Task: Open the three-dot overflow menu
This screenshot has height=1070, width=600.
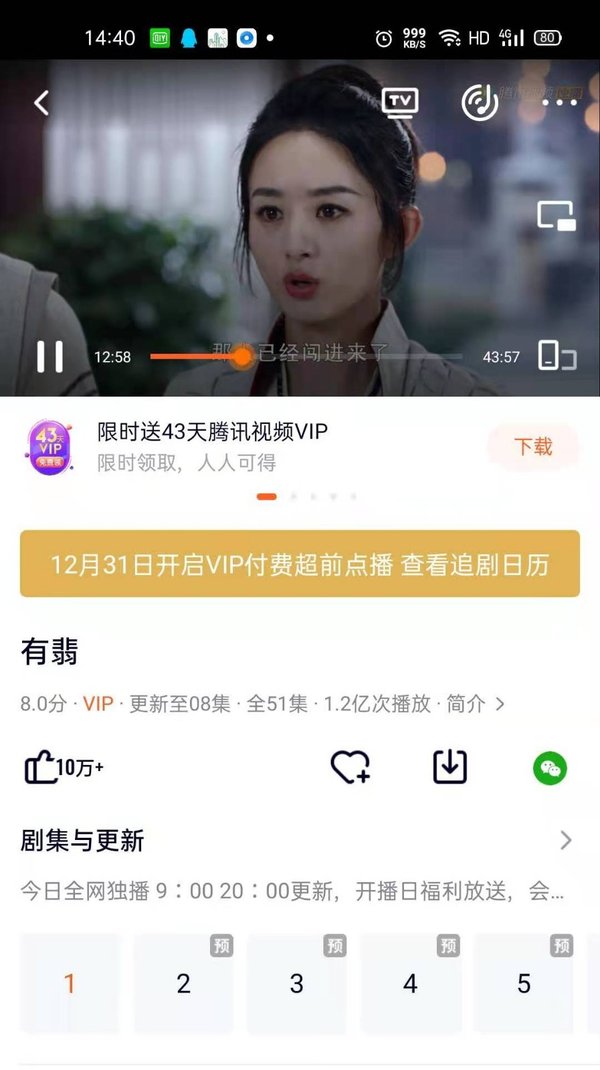Action: pyautogui.click(x=559, y=102)
